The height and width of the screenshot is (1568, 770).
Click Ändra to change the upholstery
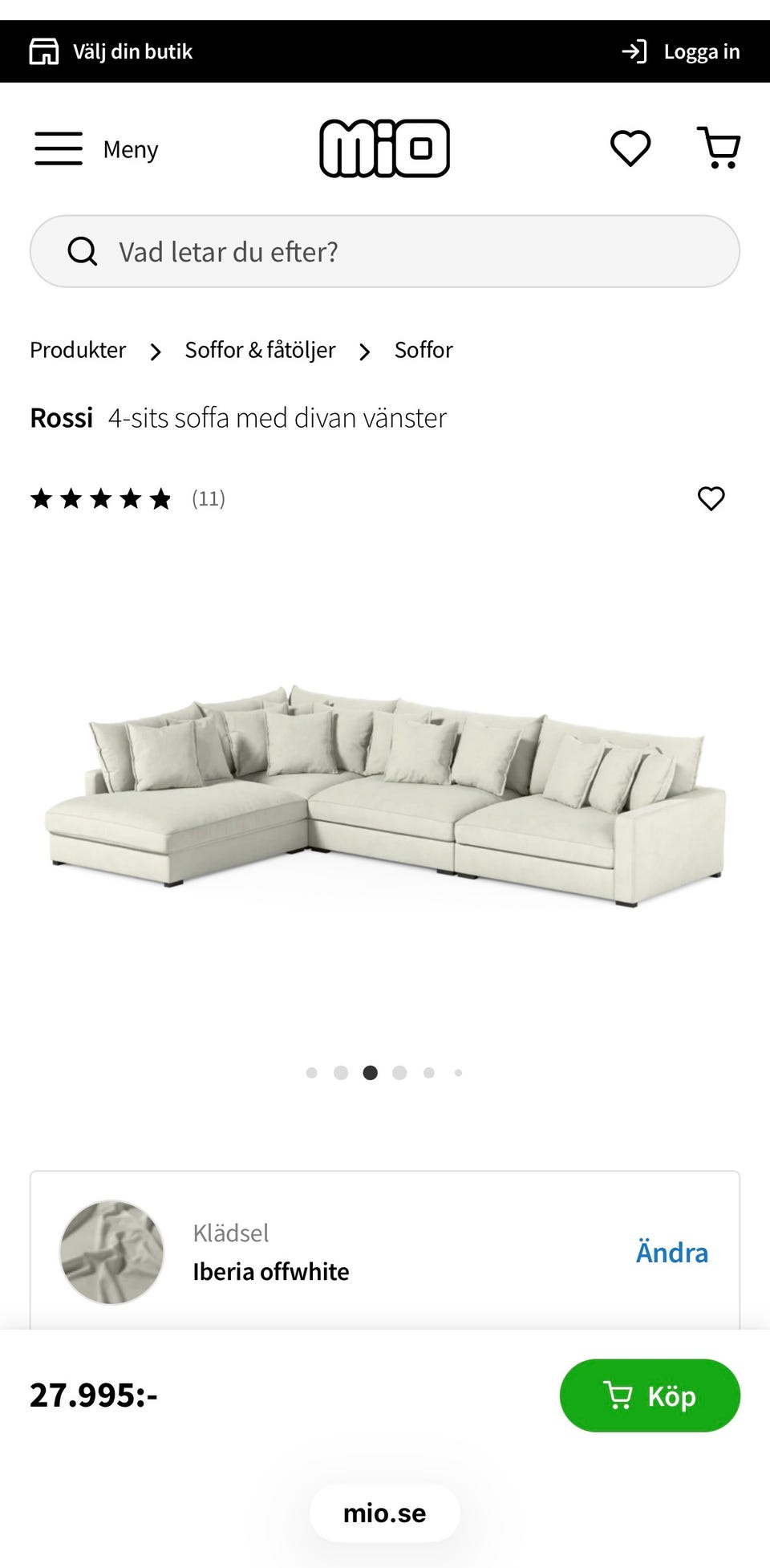coord(672,1252)
